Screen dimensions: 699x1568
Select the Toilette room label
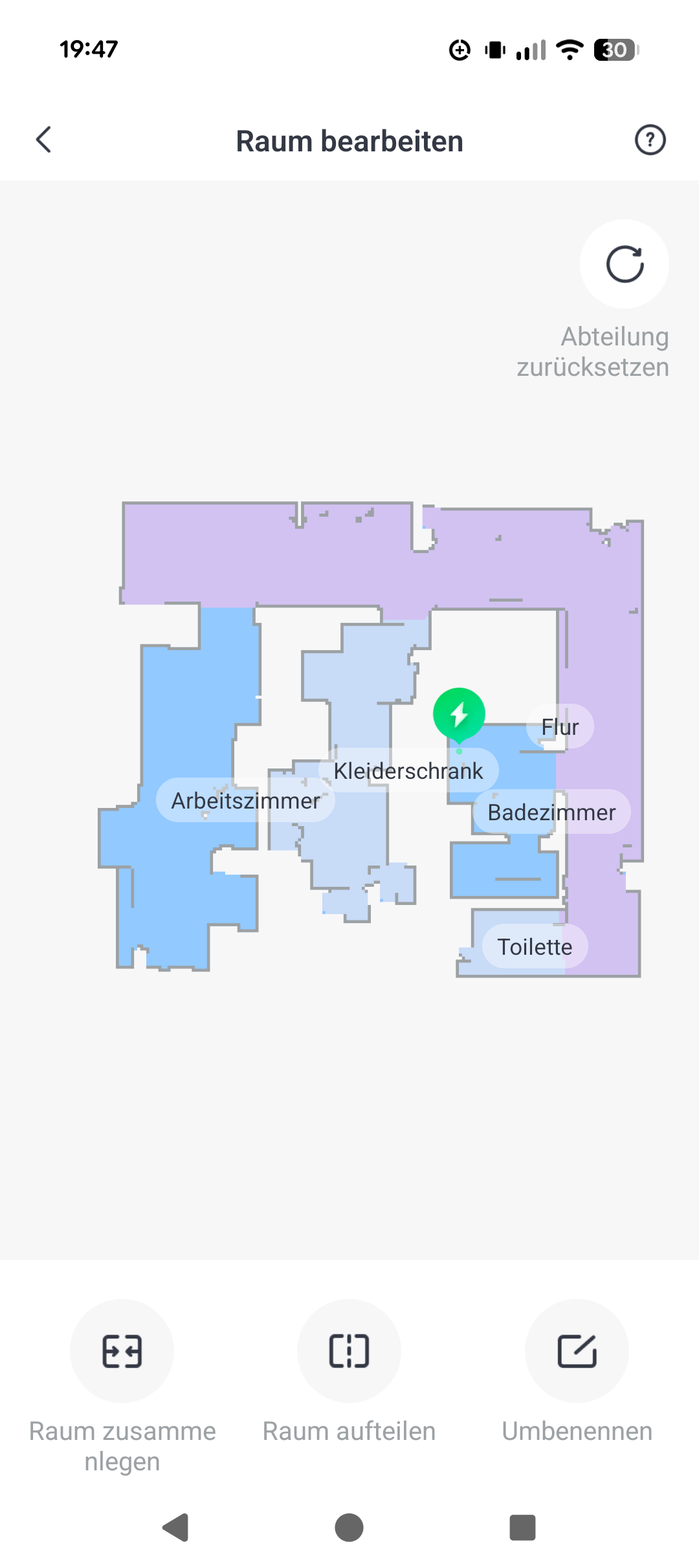[535, 946]
